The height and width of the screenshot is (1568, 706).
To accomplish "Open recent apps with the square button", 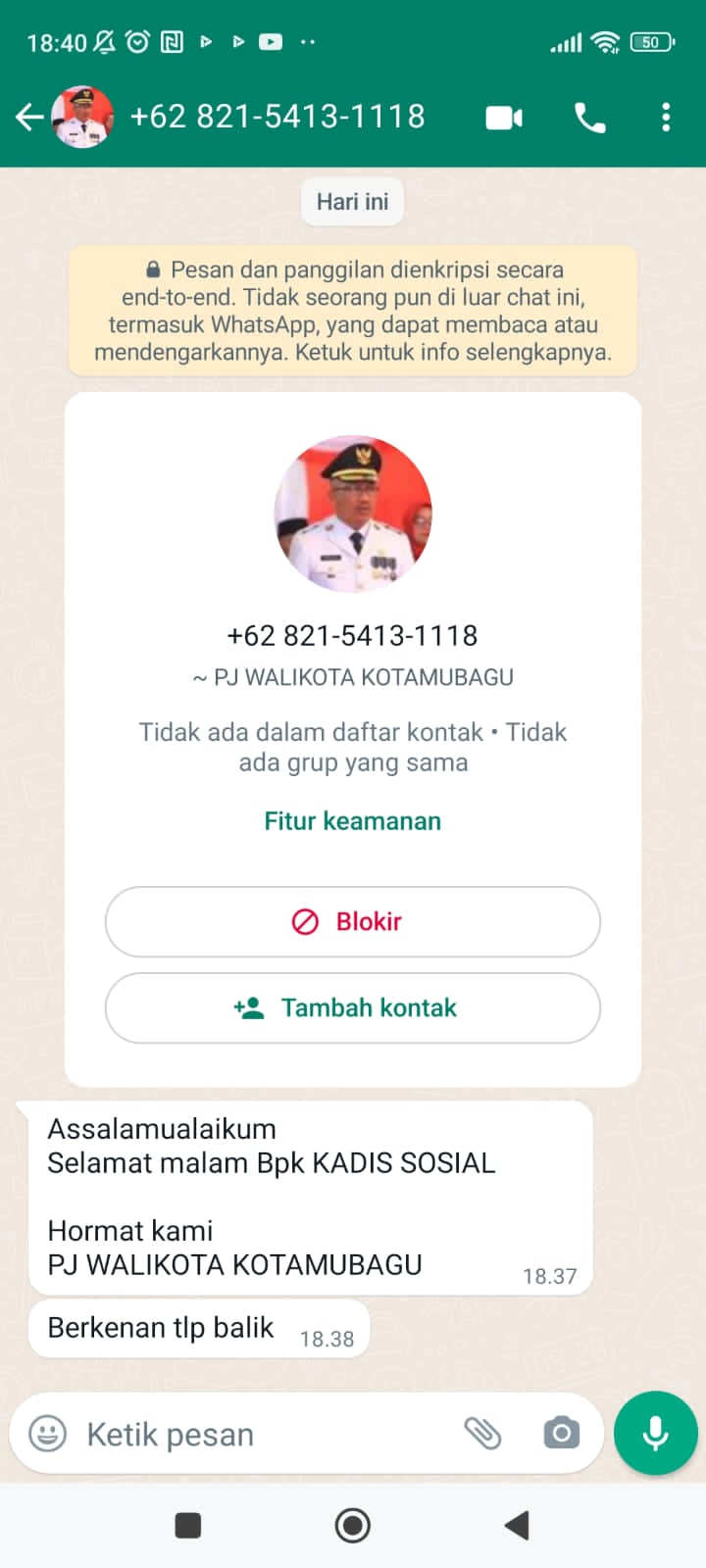I will tap(187, 1525).
